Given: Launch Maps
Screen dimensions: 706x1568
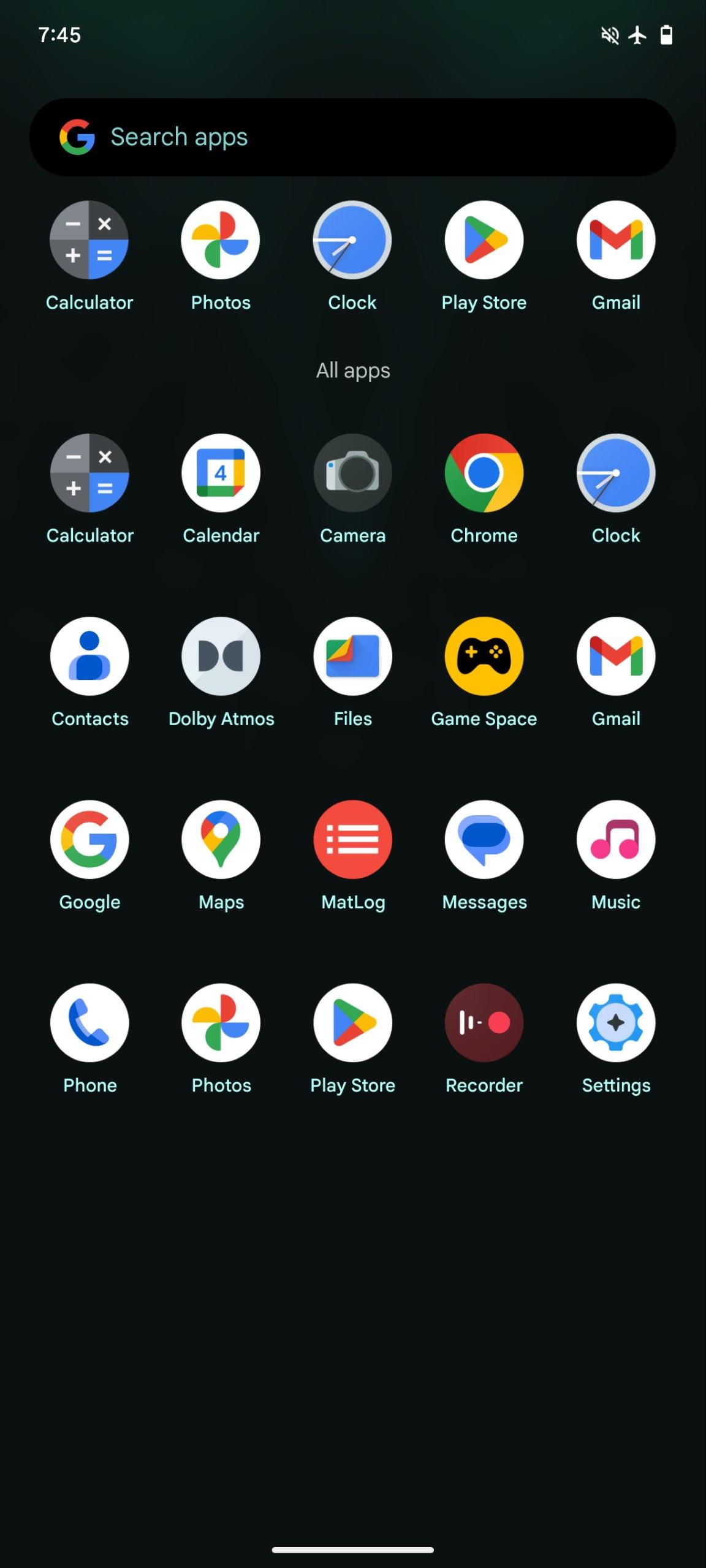Looking at the screenshot, I should [x=221, y=839].
